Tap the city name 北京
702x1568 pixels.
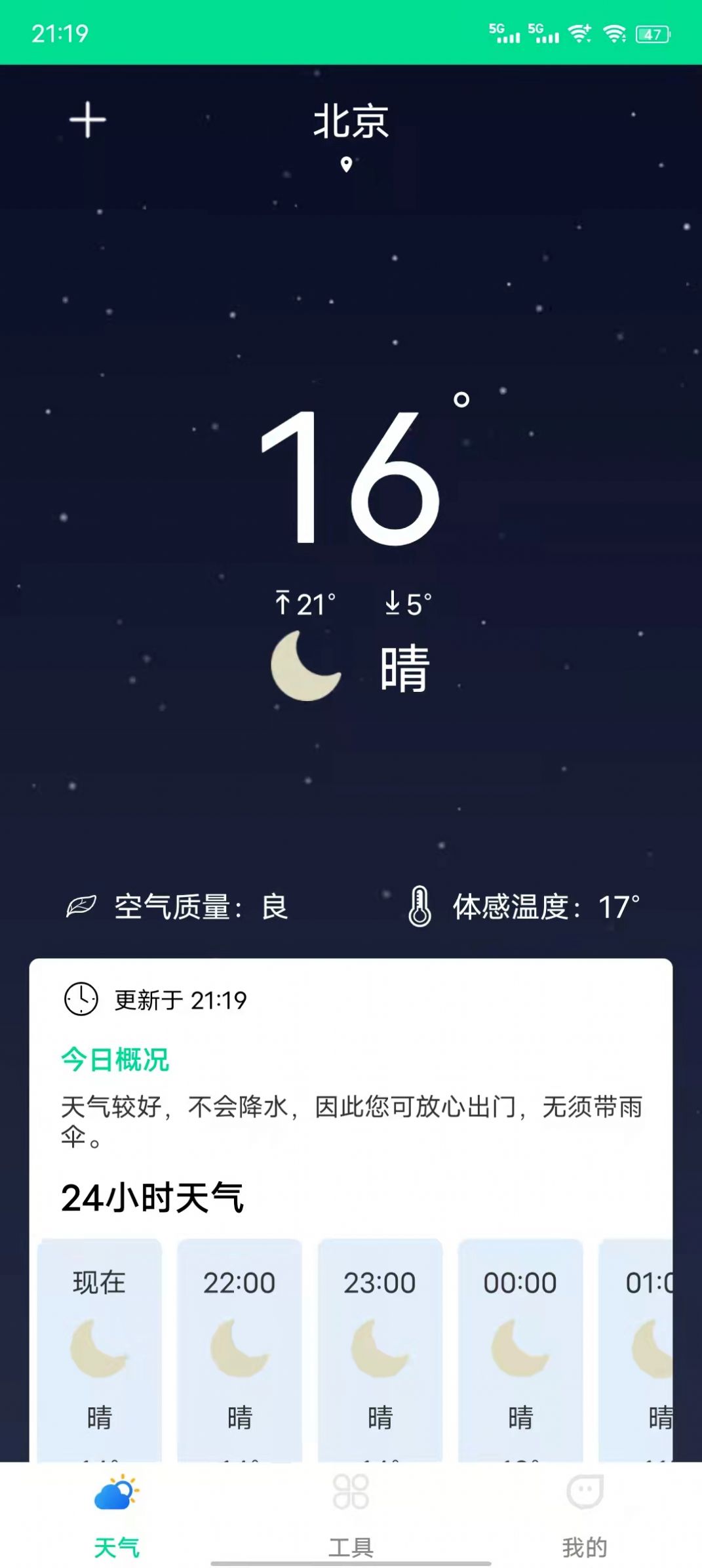tap(351, 120)
